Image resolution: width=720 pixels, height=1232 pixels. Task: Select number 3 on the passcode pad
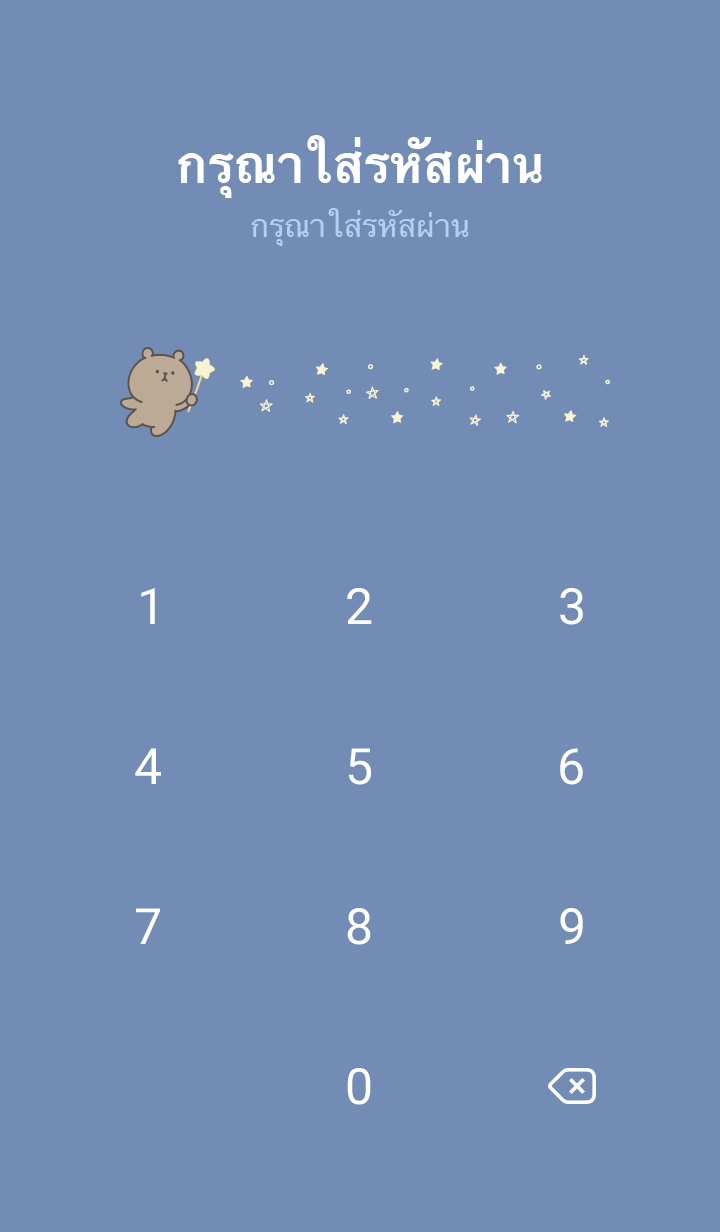(x=571, y=607)
